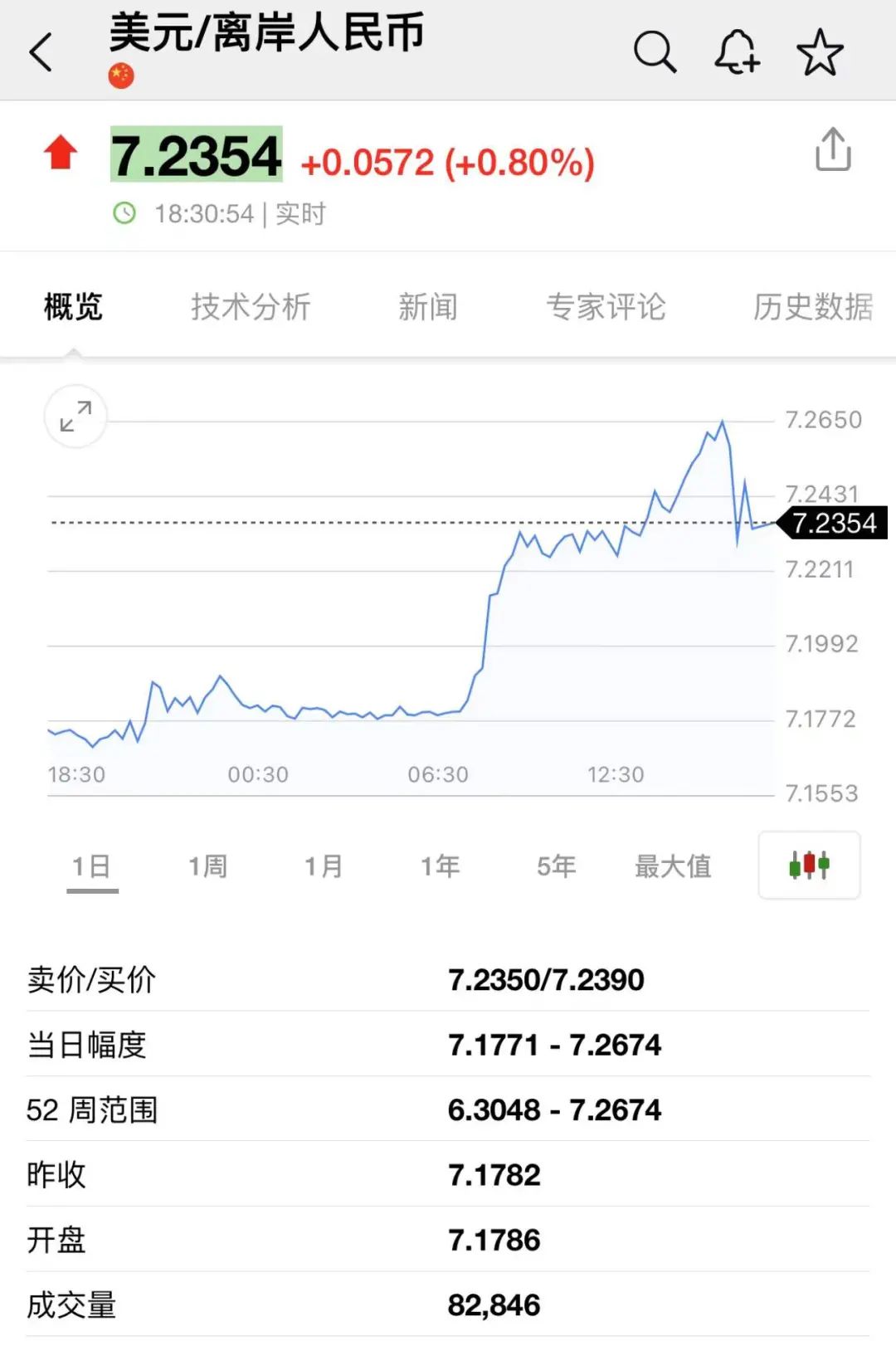Image resolution: width=896 pixels, height=1346 pixels.
Task: Open search with the magnifier icon
Action: 656,51
